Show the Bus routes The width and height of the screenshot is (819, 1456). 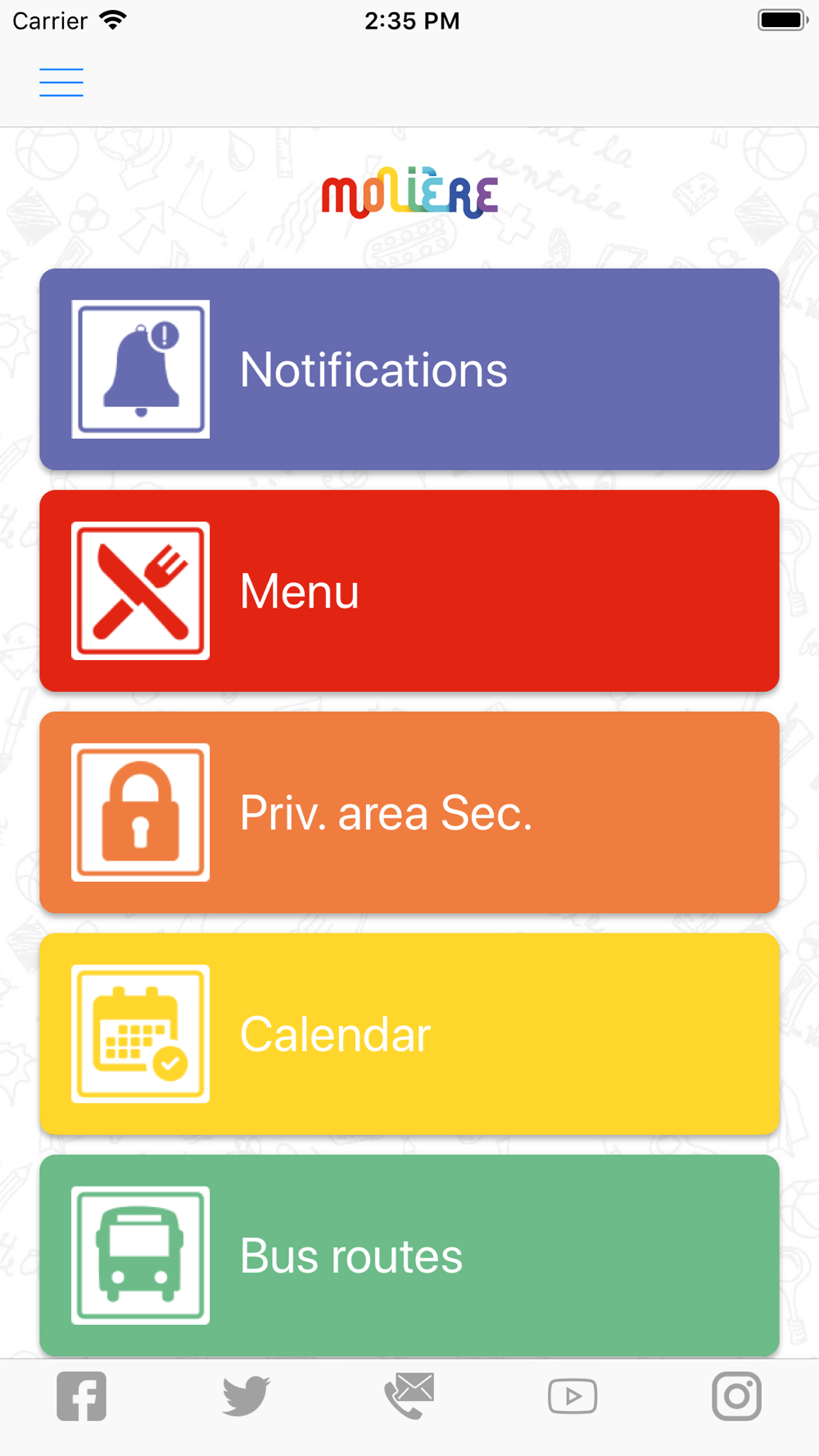[409, 1255]
